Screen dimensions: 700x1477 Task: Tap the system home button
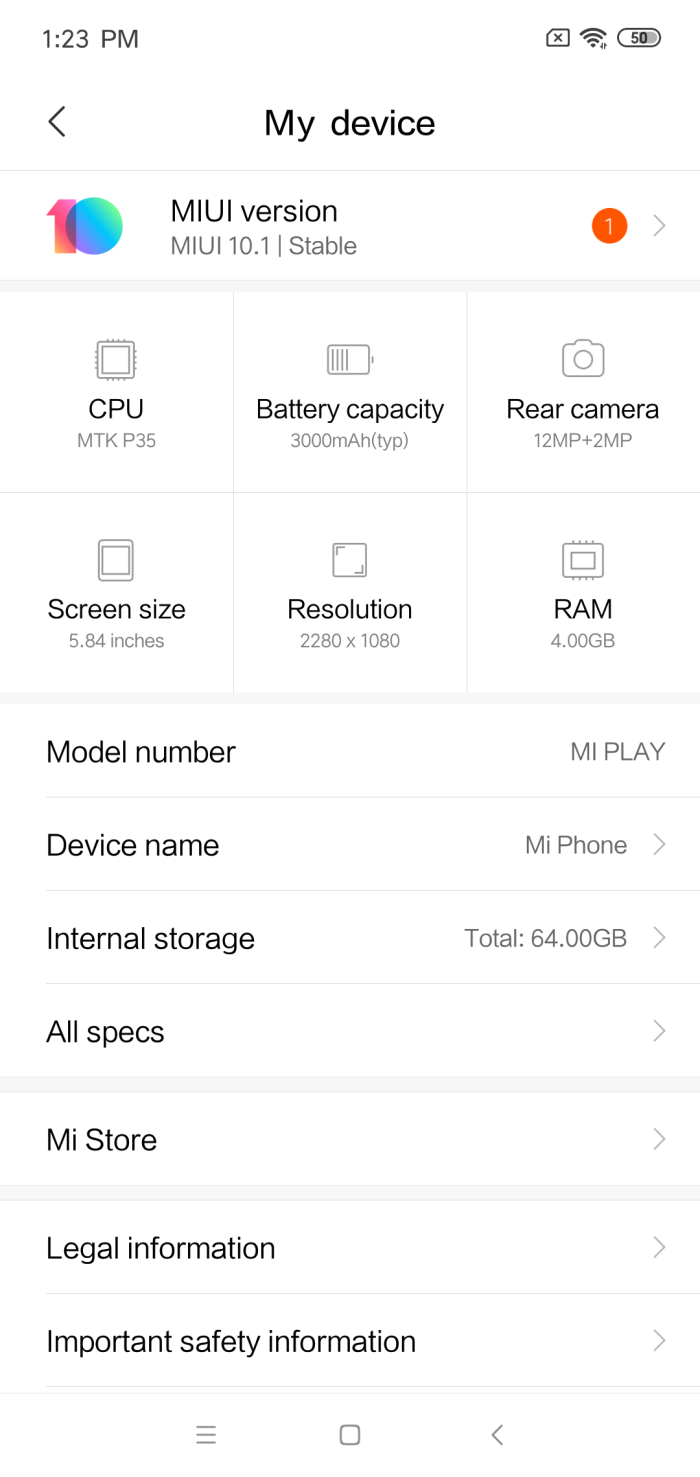tap(350, 1435)
